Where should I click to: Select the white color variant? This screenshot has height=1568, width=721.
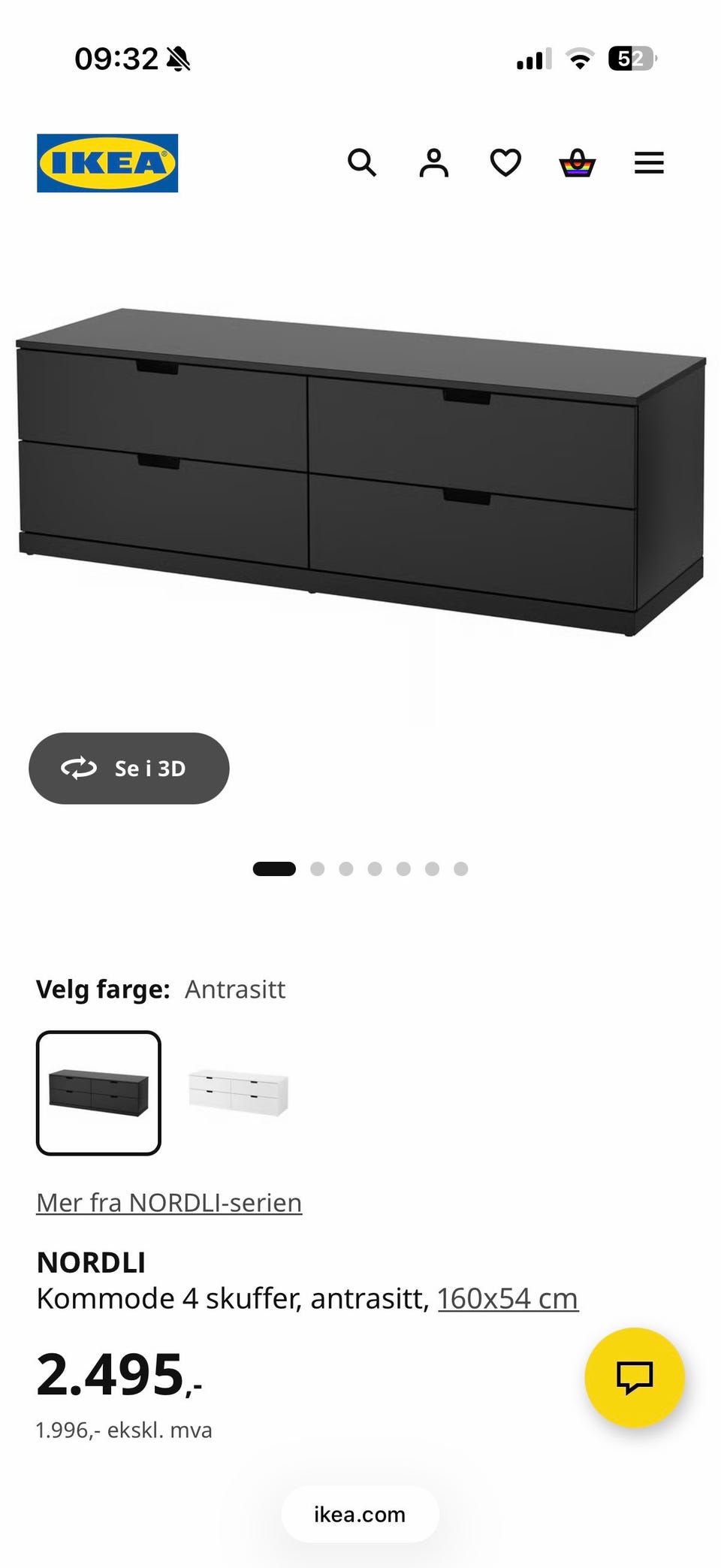click(238, 1092)
